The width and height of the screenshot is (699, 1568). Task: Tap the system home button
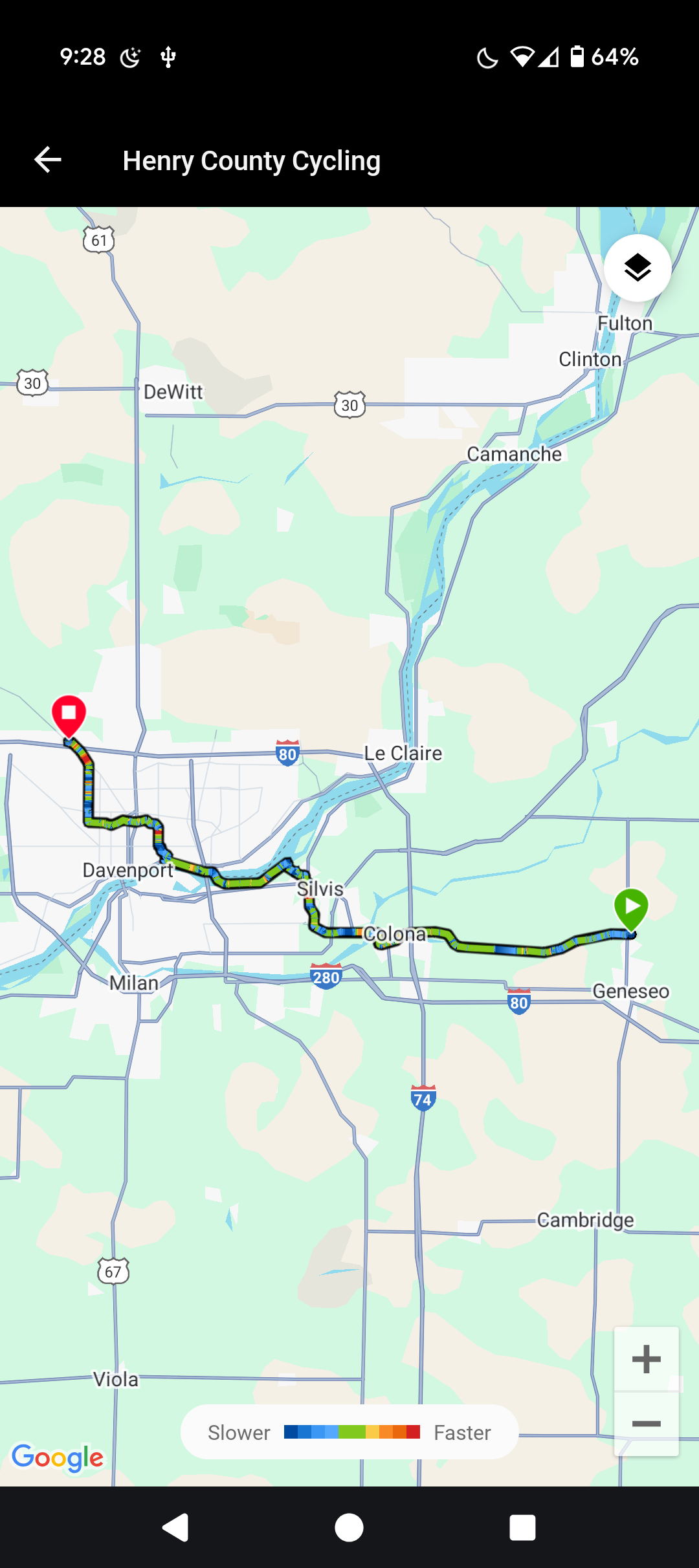[x=349, y=1528]
